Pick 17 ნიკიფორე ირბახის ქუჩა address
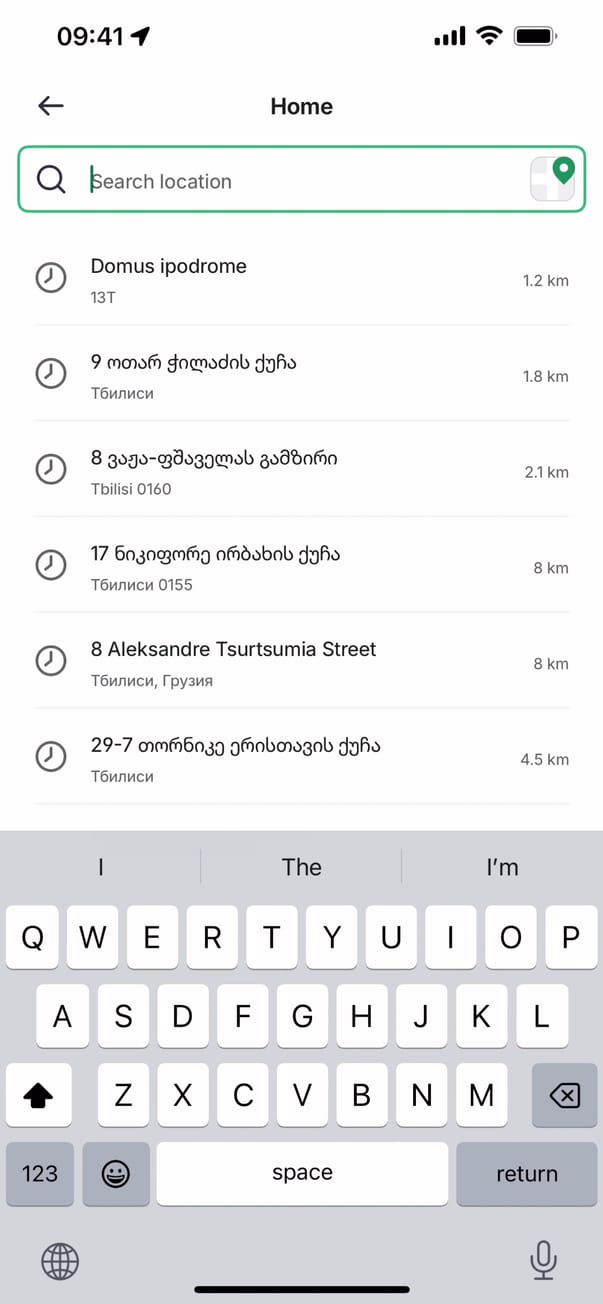Viewport: 603px width, 1304px height. (300, 566)
